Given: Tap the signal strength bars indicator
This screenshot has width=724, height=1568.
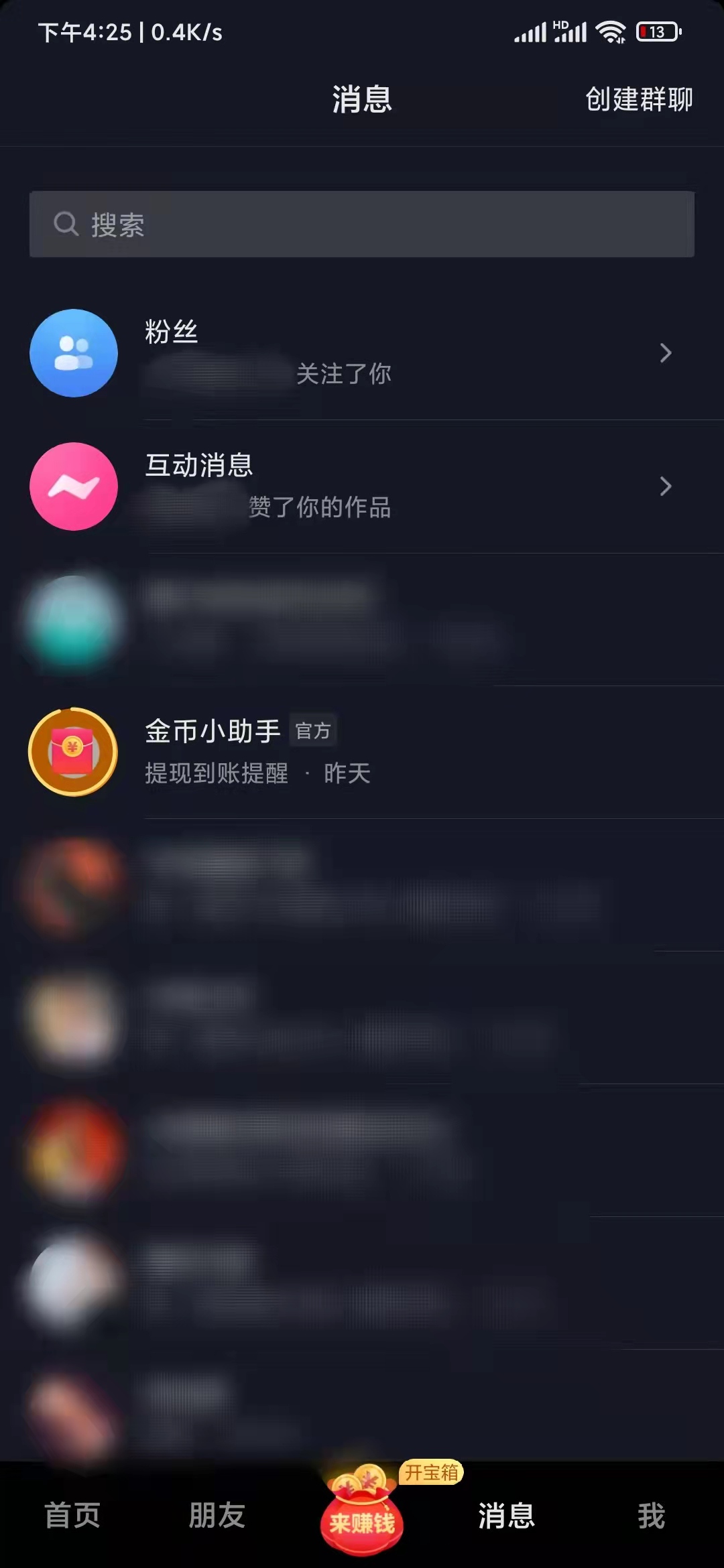Looking at the screenshot, I should tap(530, 31).
